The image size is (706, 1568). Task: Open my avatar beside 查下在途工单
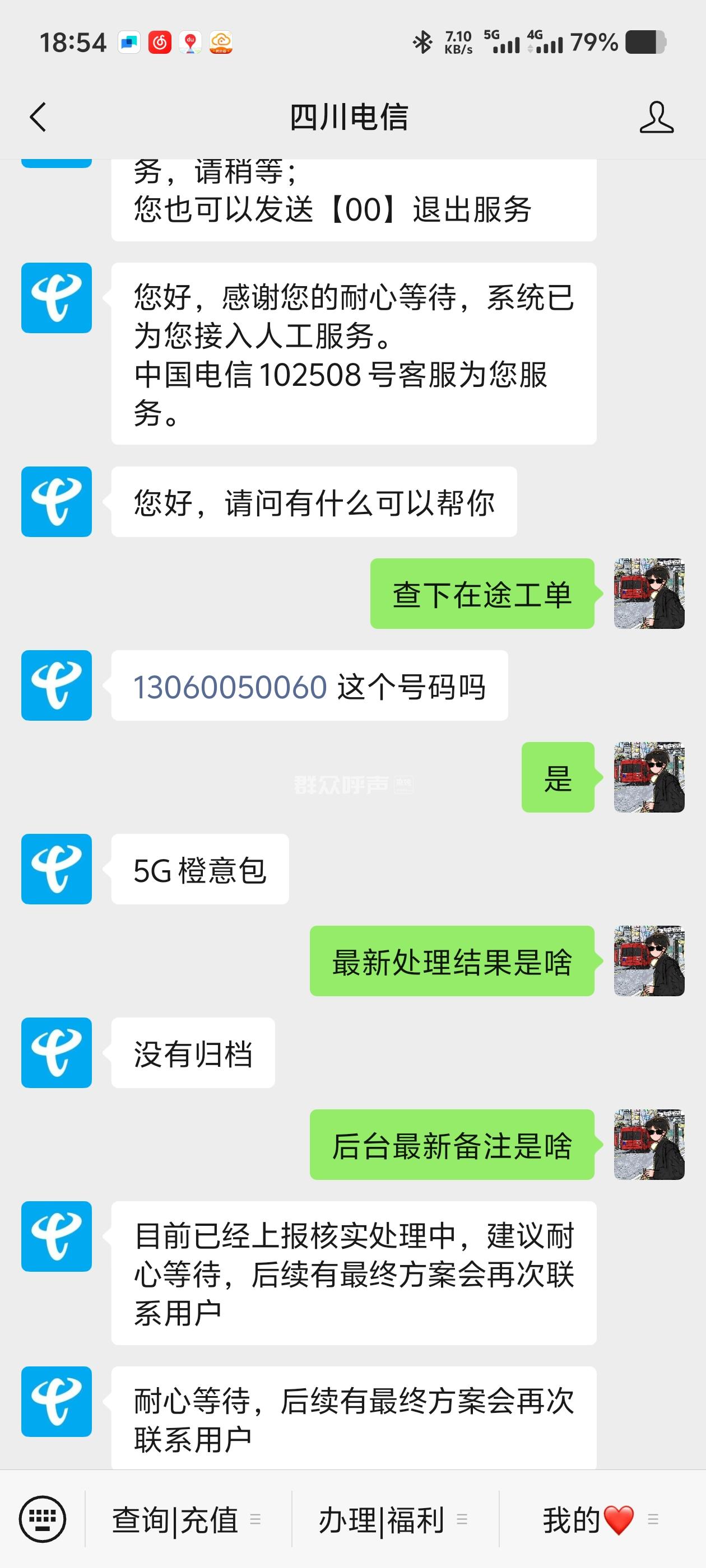click(x=649, y=594)
